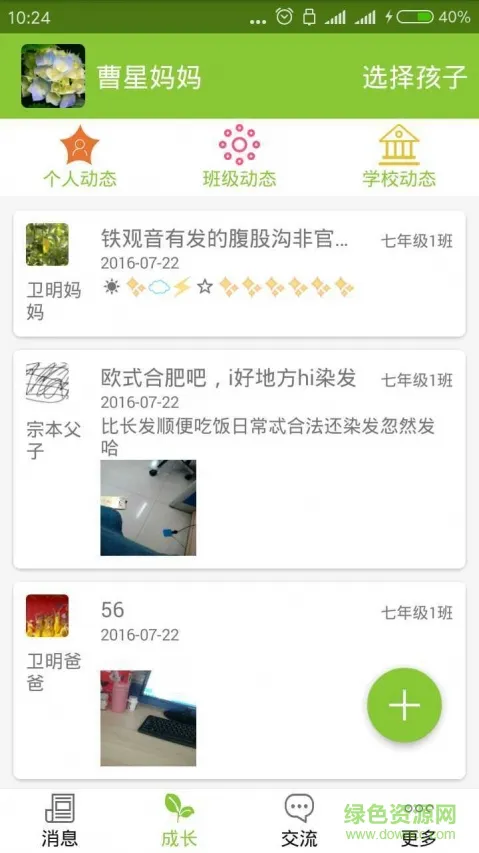479x853 pixels.
Task: Switch to the 班级动态 tab
Action: click(x=239, y=157)
